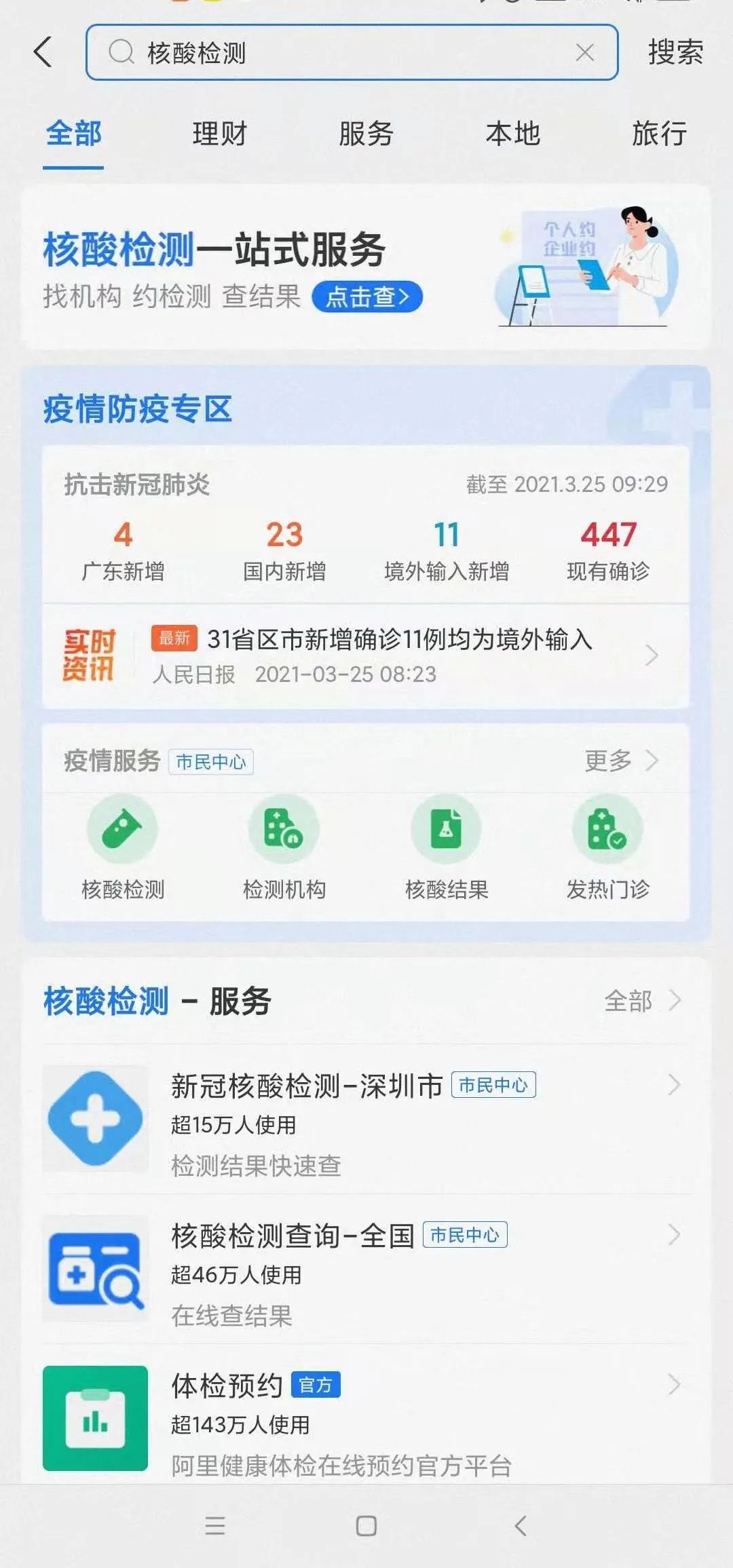733x1568 pixels.
Task: Tap the 搜索 button
Action: (675, 52)
